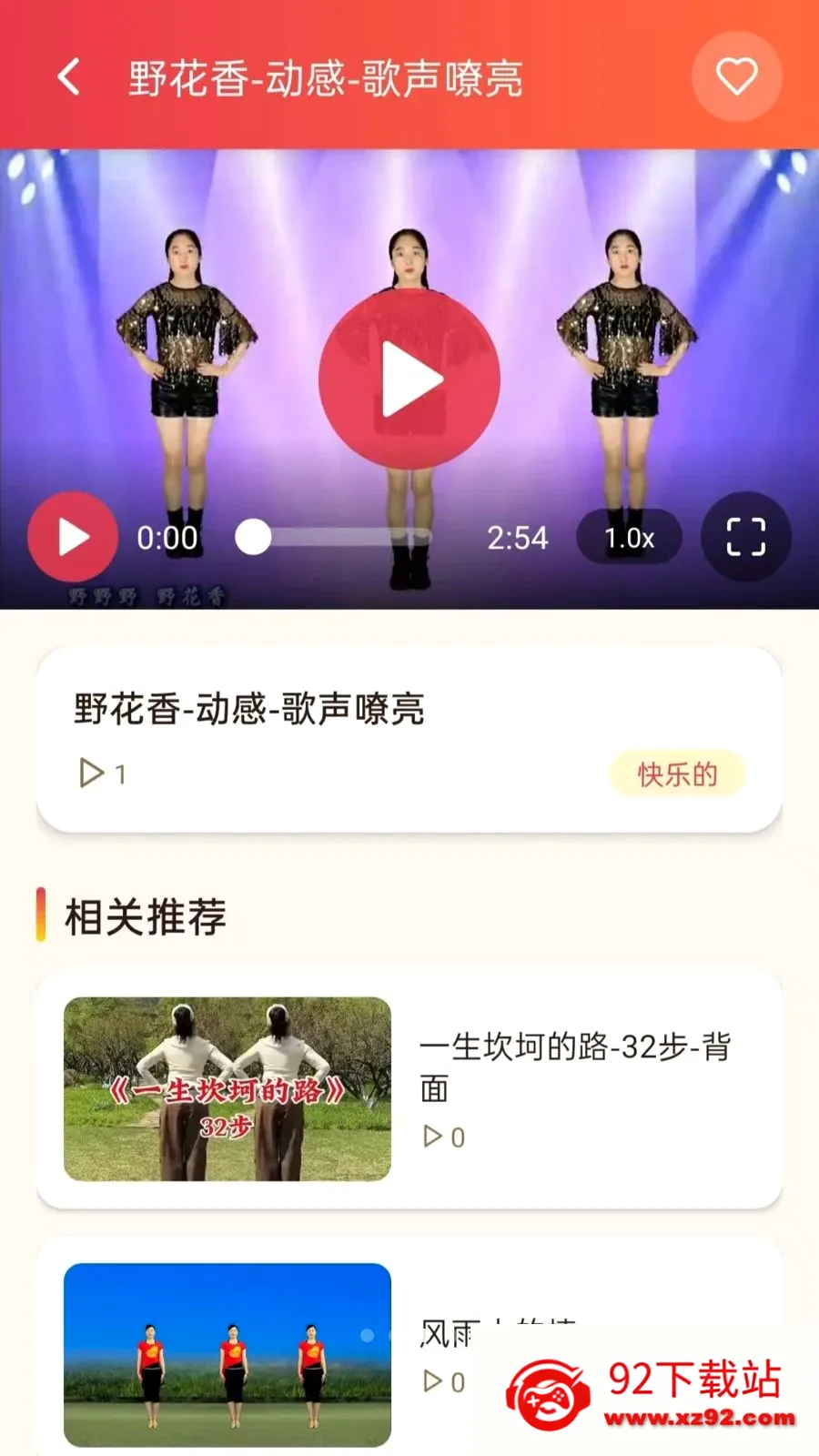Screen dimensions: 819x1456
Task: Favorite this video with the heart icon
Action: [736, 76]
